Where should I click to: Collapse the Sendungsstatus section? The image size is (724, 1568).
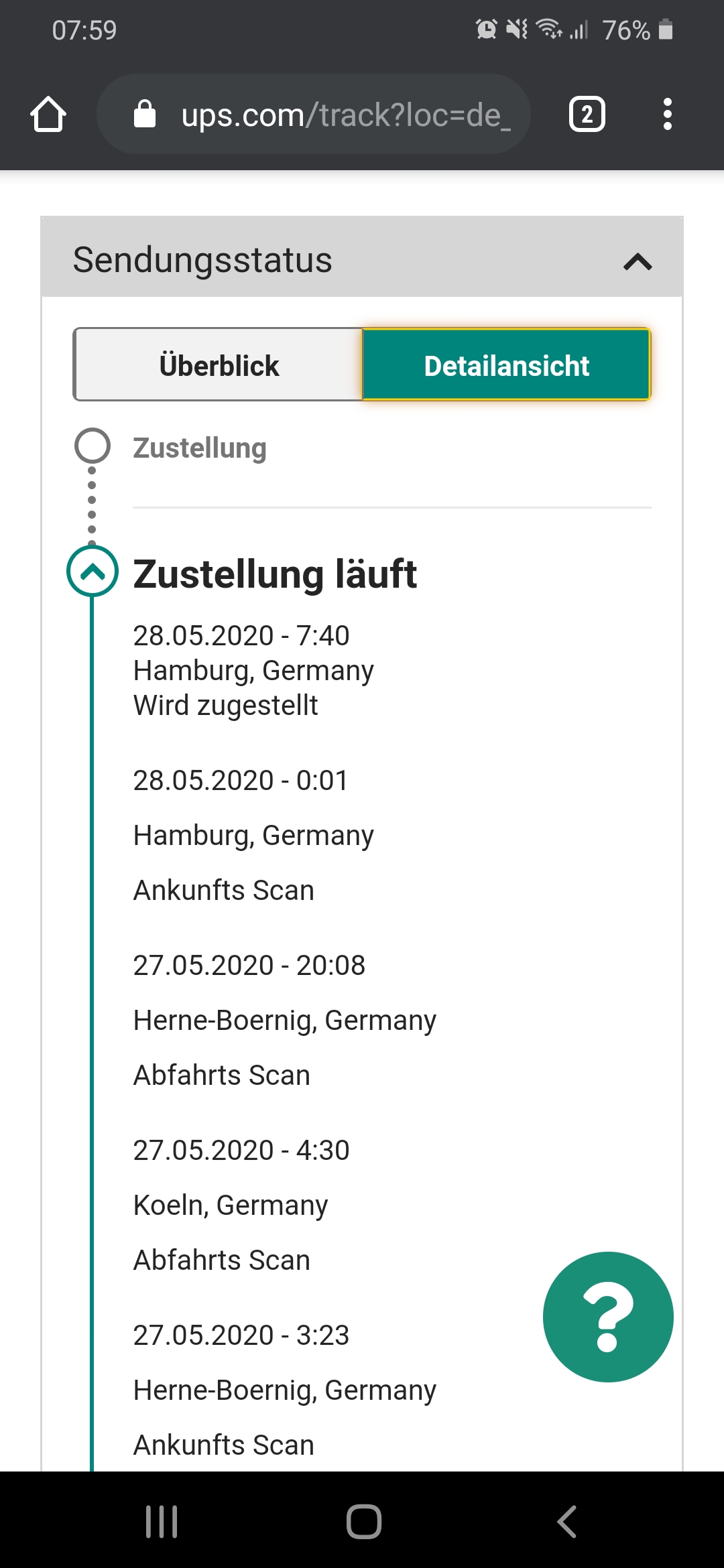[638, 261]
